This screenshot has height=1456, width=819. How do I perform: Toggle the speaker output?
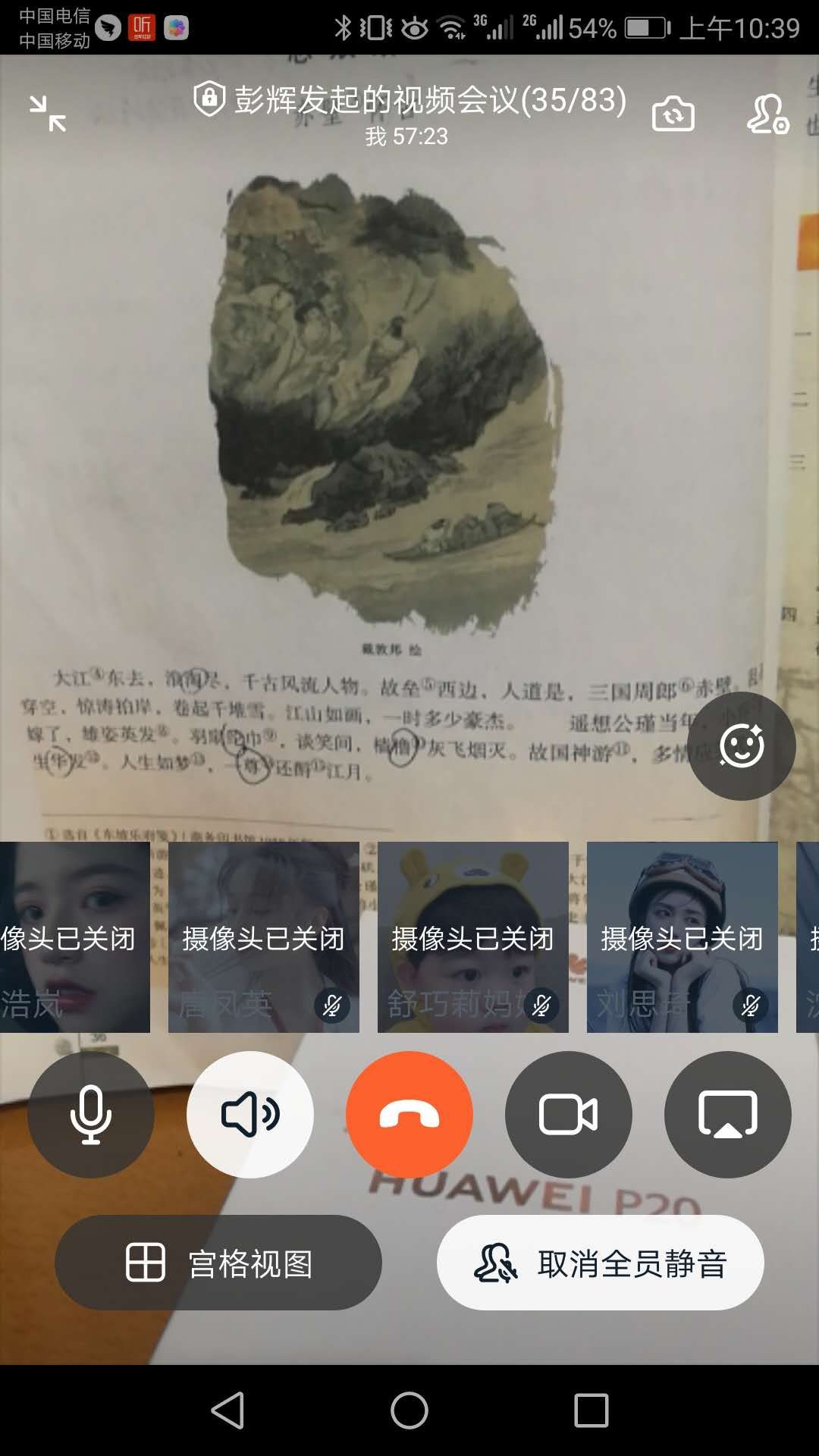point(250,1114)
